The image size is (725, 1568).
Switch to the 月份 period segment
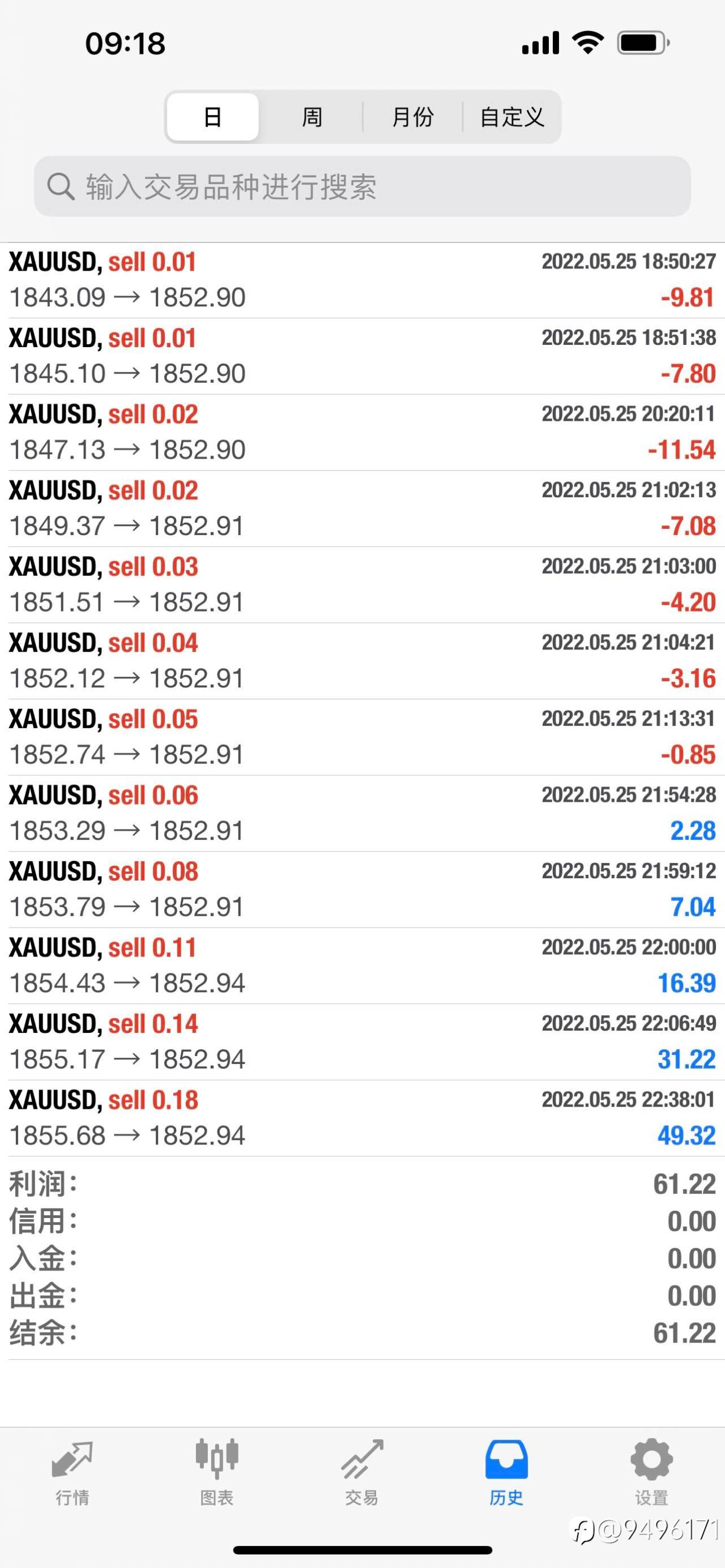click(413, 117)
